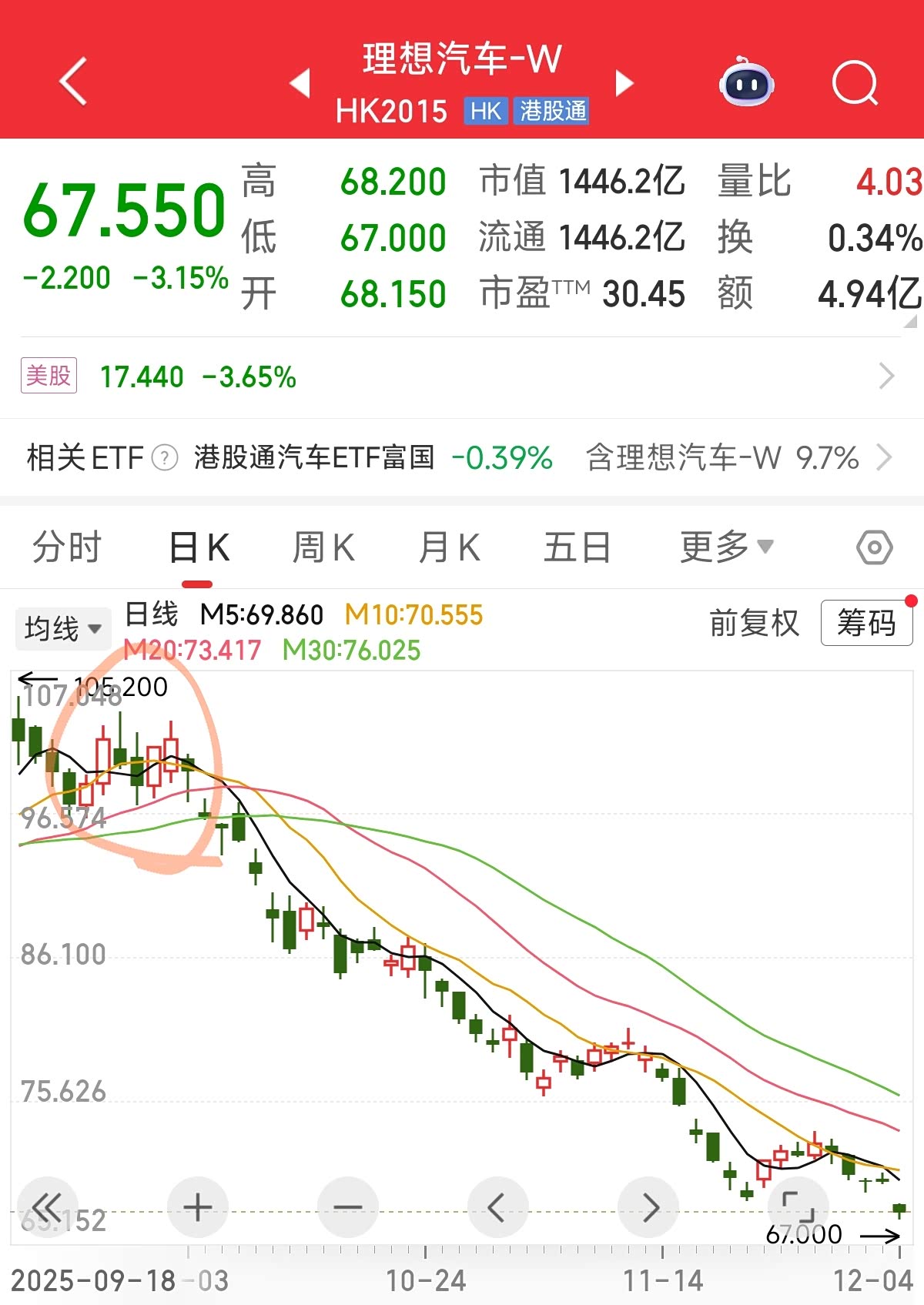Expand chart to fullscreen
The height and width of the screenshot is (1305, 924).
point(798,1207)
